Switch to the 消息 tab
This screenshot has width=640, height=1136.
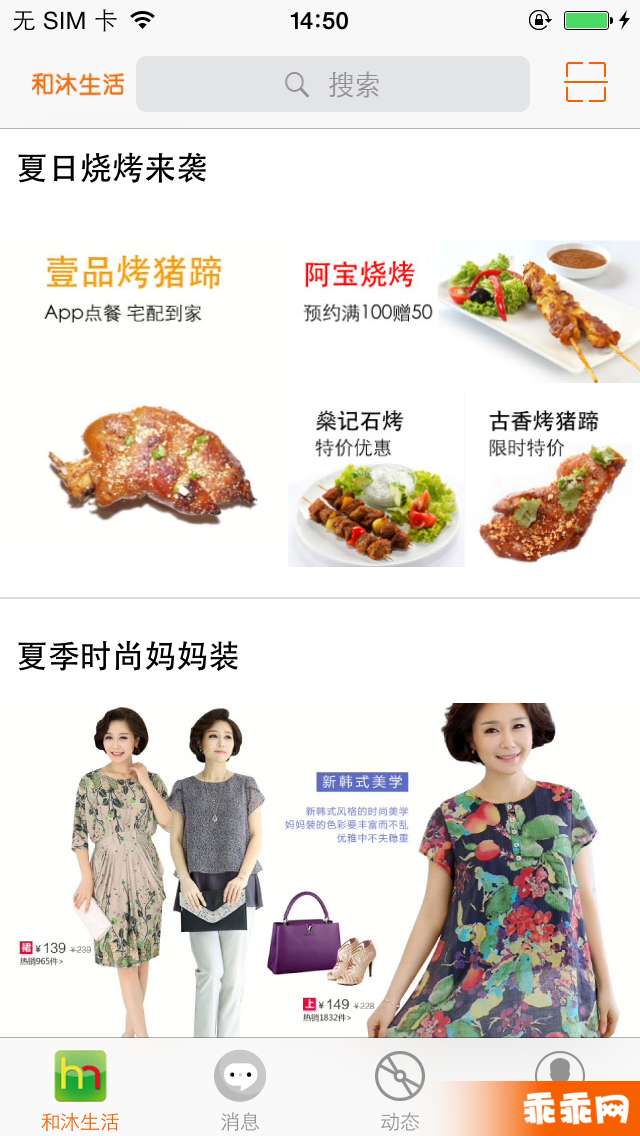coord(240,1090)
